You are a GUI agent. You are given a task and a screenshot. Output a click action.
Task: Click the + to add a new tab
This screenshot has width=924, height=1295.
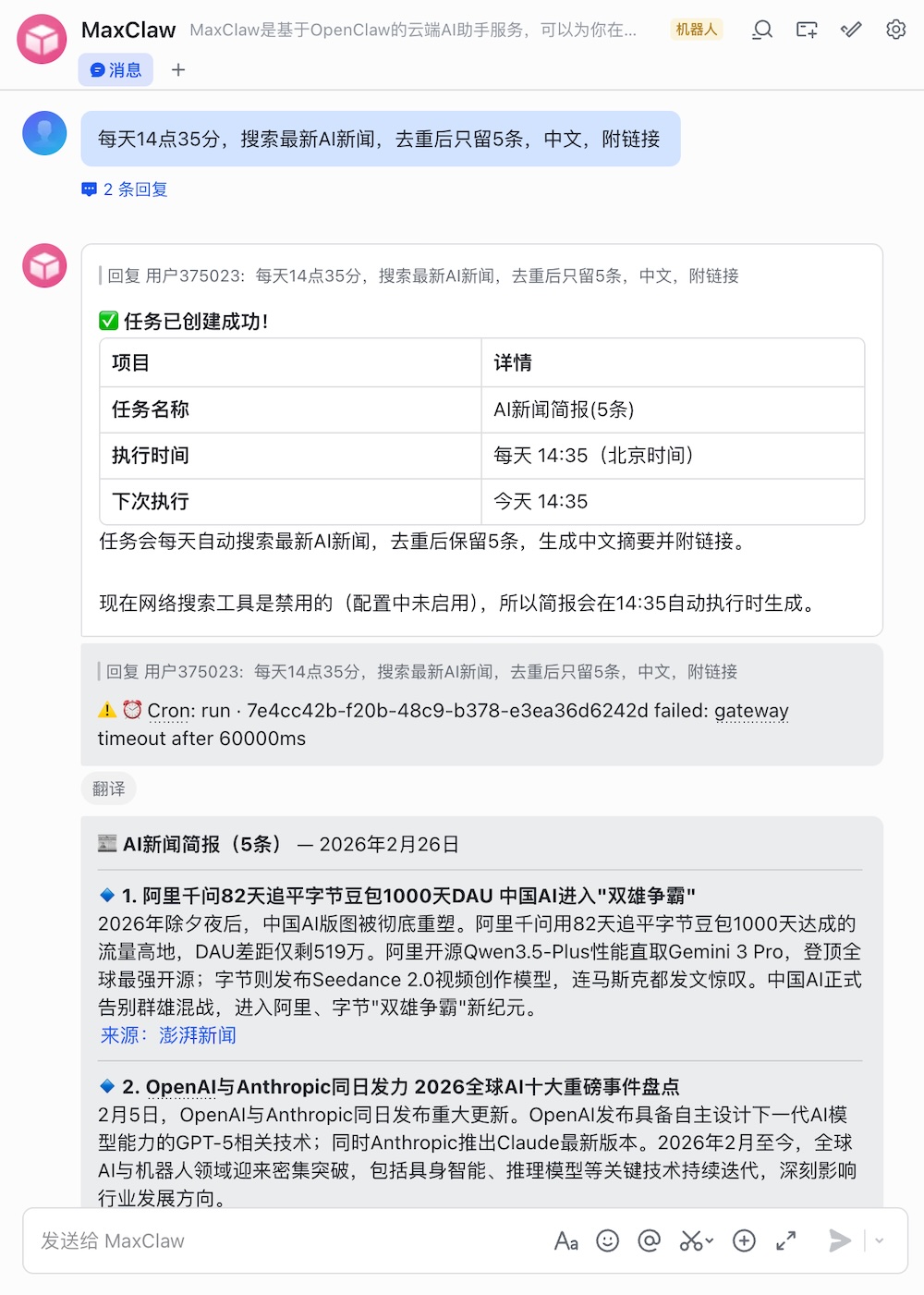click(178, 69)
